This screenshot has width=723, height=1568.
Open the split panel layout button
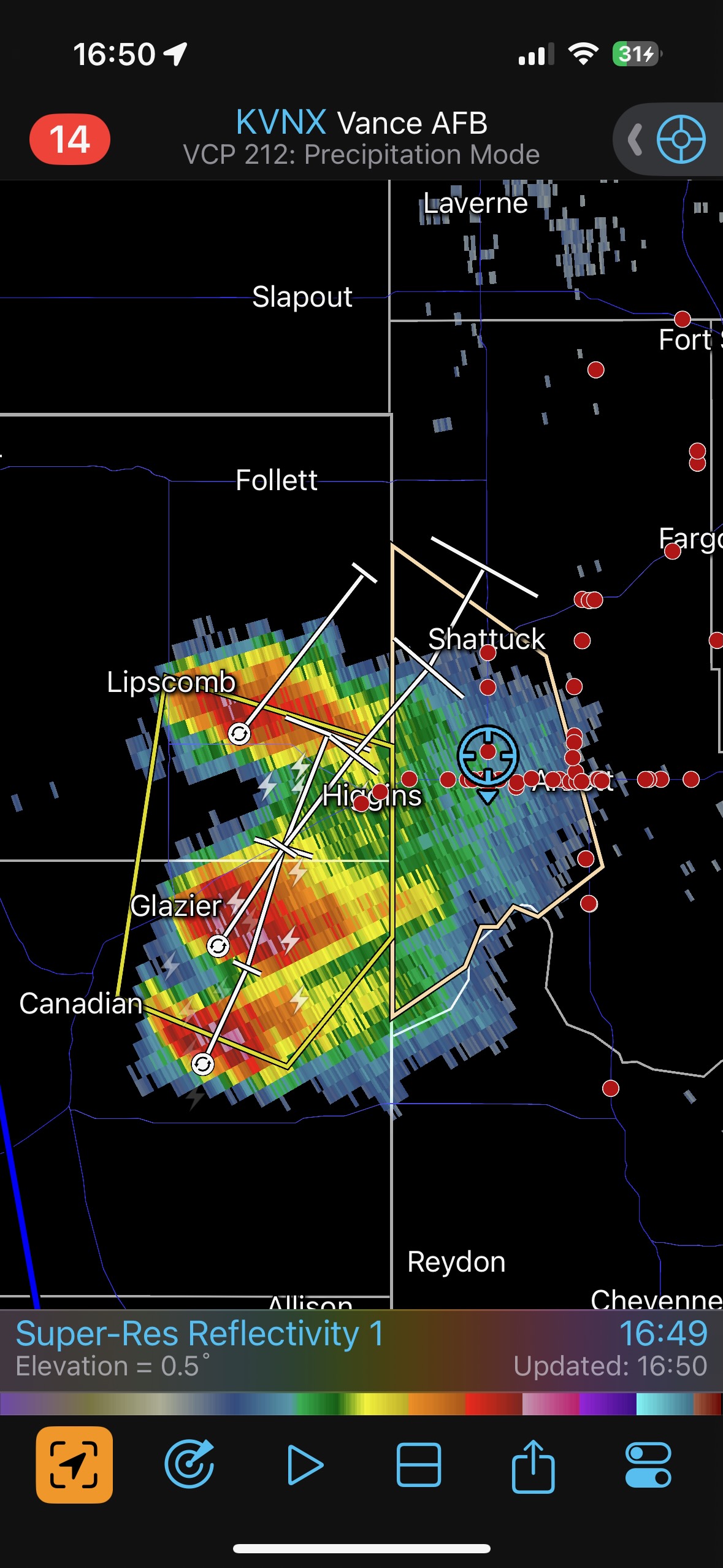[419, 1465]
